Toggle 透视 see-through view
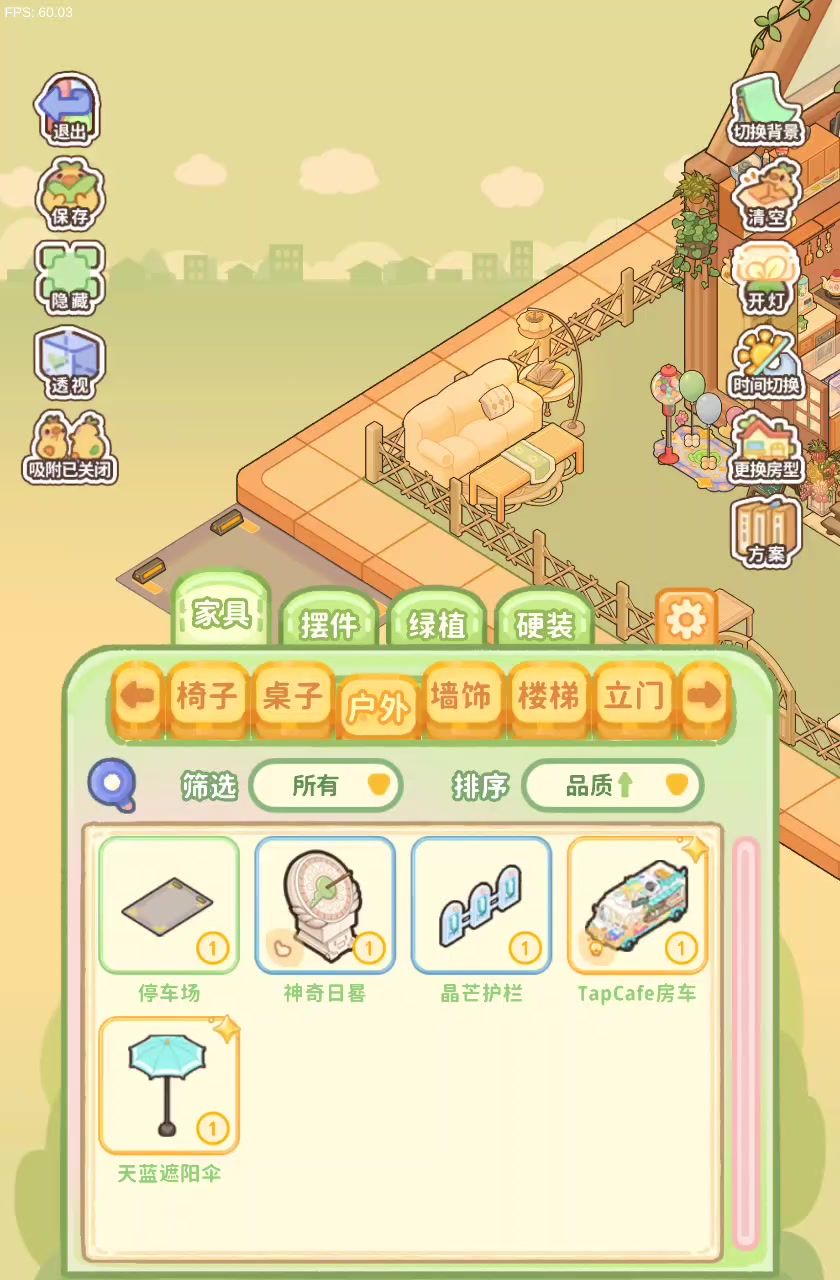Screen dimensions: 840x1280 (x=70, y=362)
